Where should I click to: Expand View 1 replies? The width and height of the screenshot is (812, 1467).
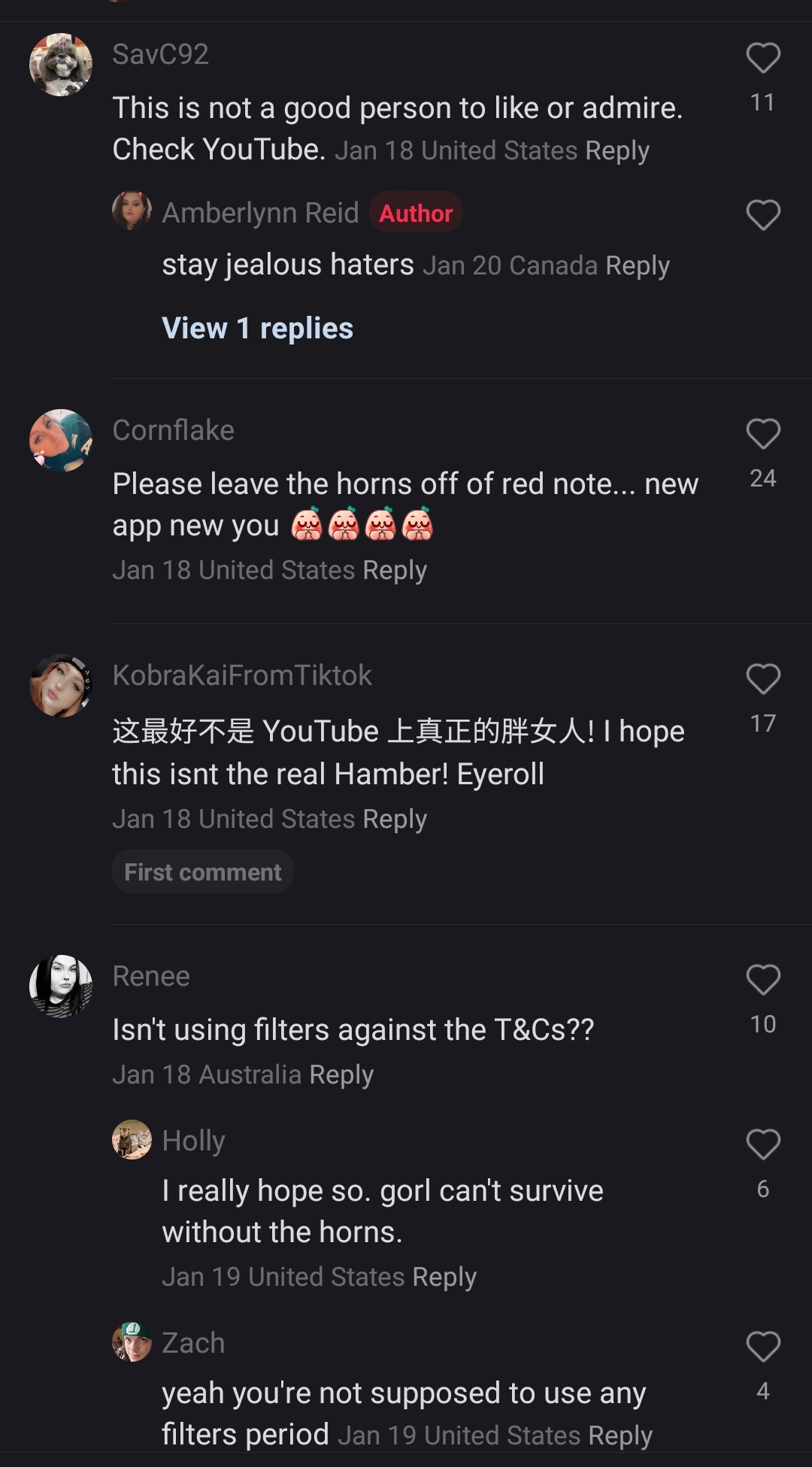click(257, 329)
